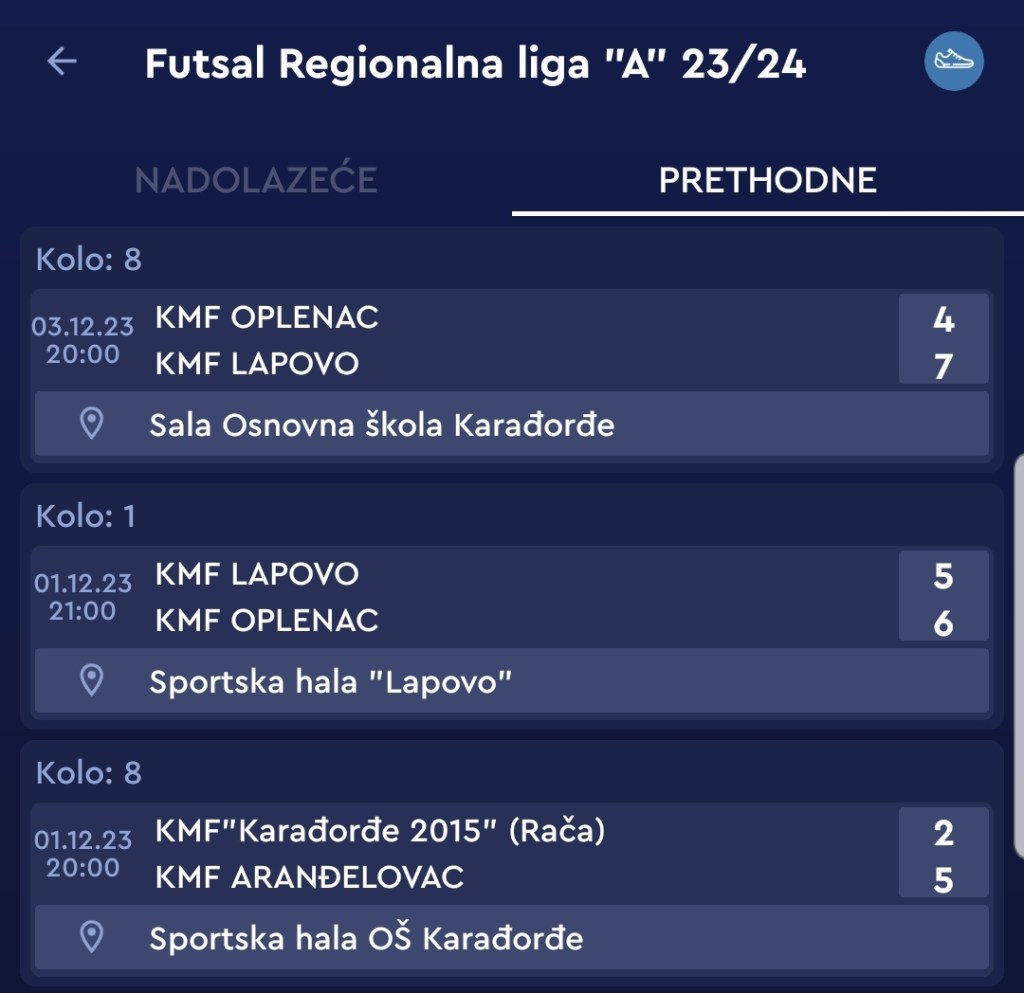Open the KMF OPLENAC vs KMF LAPOVO 4-7 match
Image resolution: width=1024 pixels, height=993 pixels.
(510, 340)
